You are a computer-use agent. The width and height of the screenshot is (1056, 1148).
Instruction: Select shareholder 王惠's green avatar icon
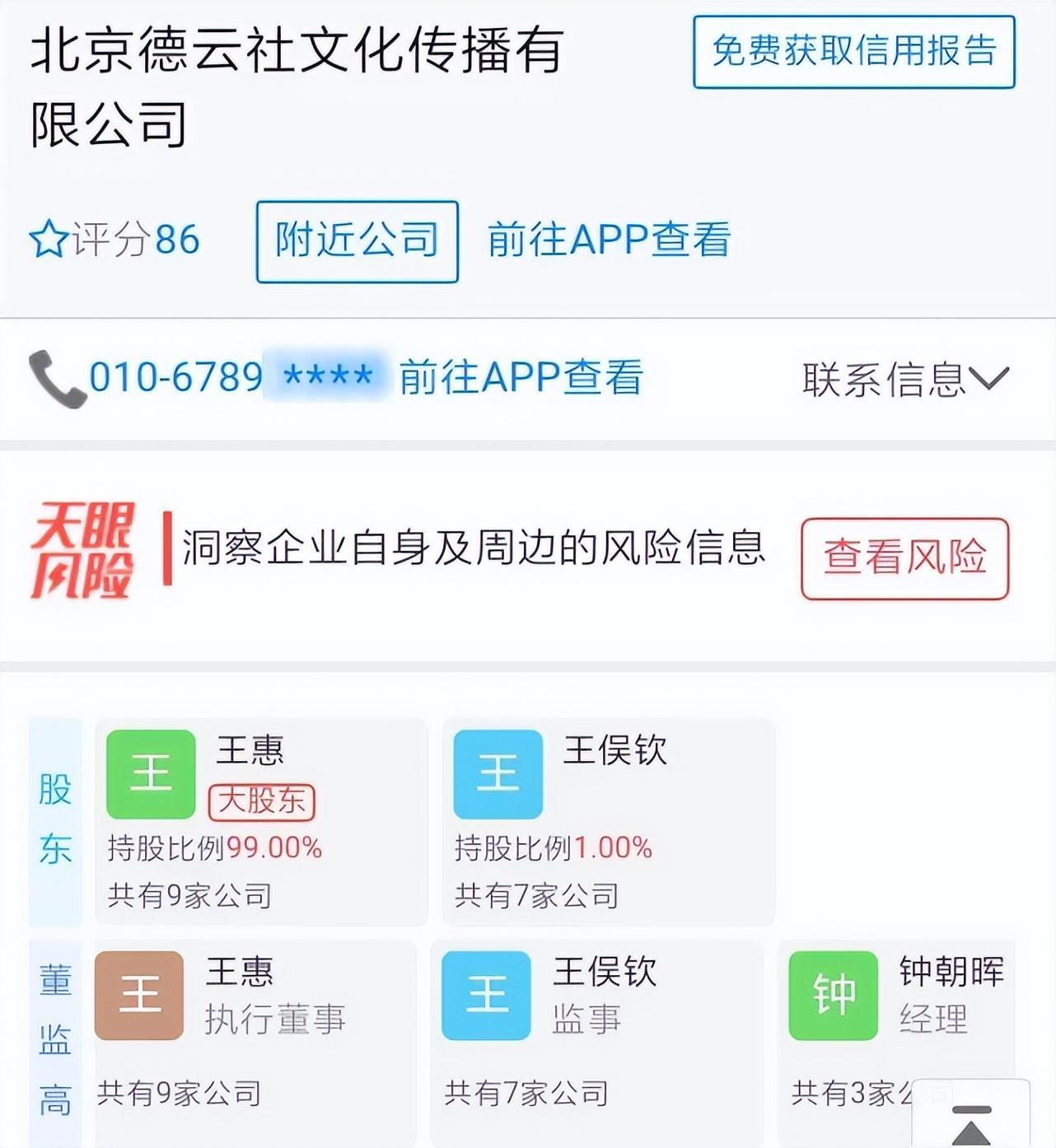(x=151, y=772)
